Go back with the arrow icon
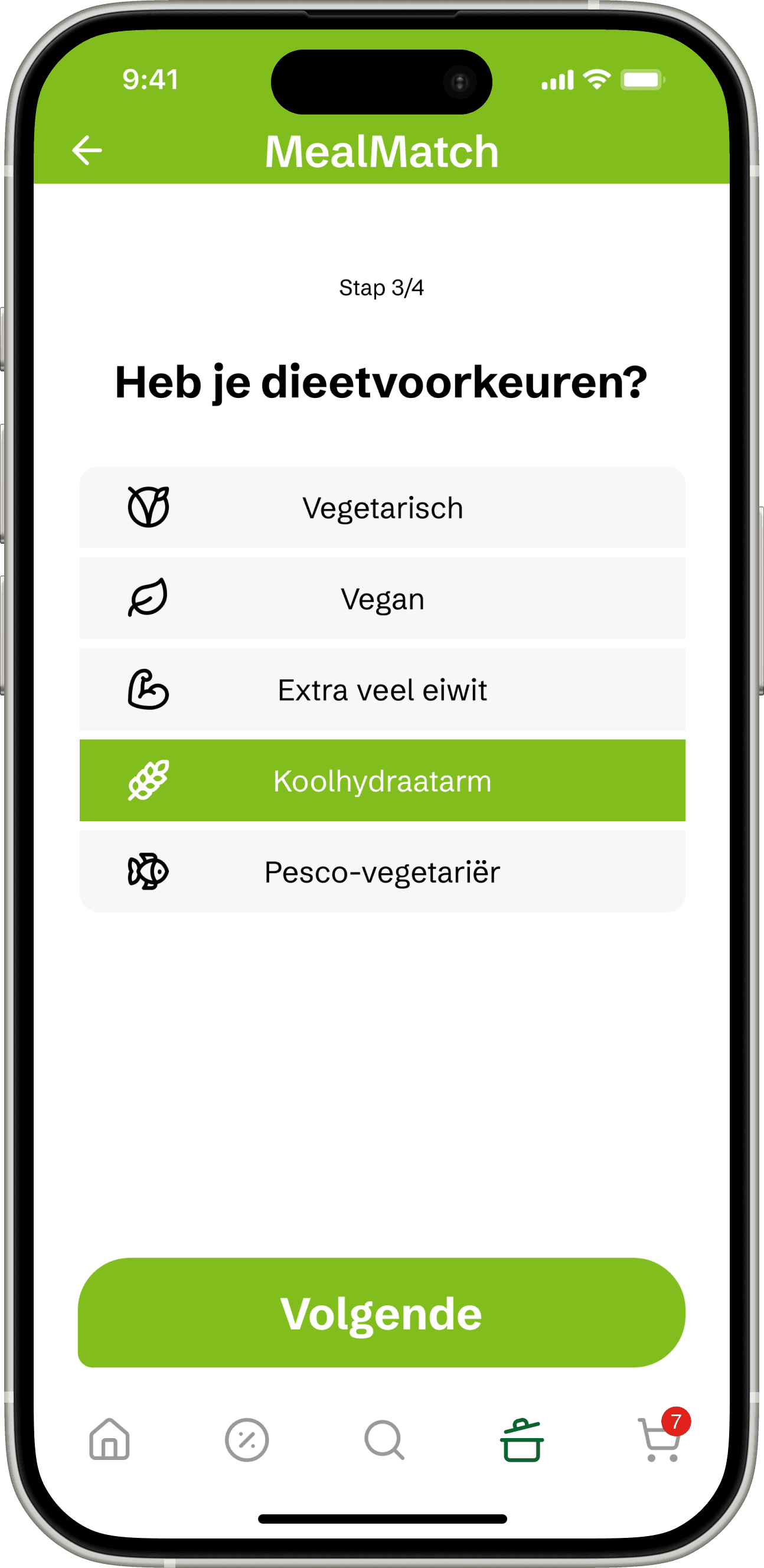The width and height of the screenshot is (764, 1568). (x=86, y=151)
